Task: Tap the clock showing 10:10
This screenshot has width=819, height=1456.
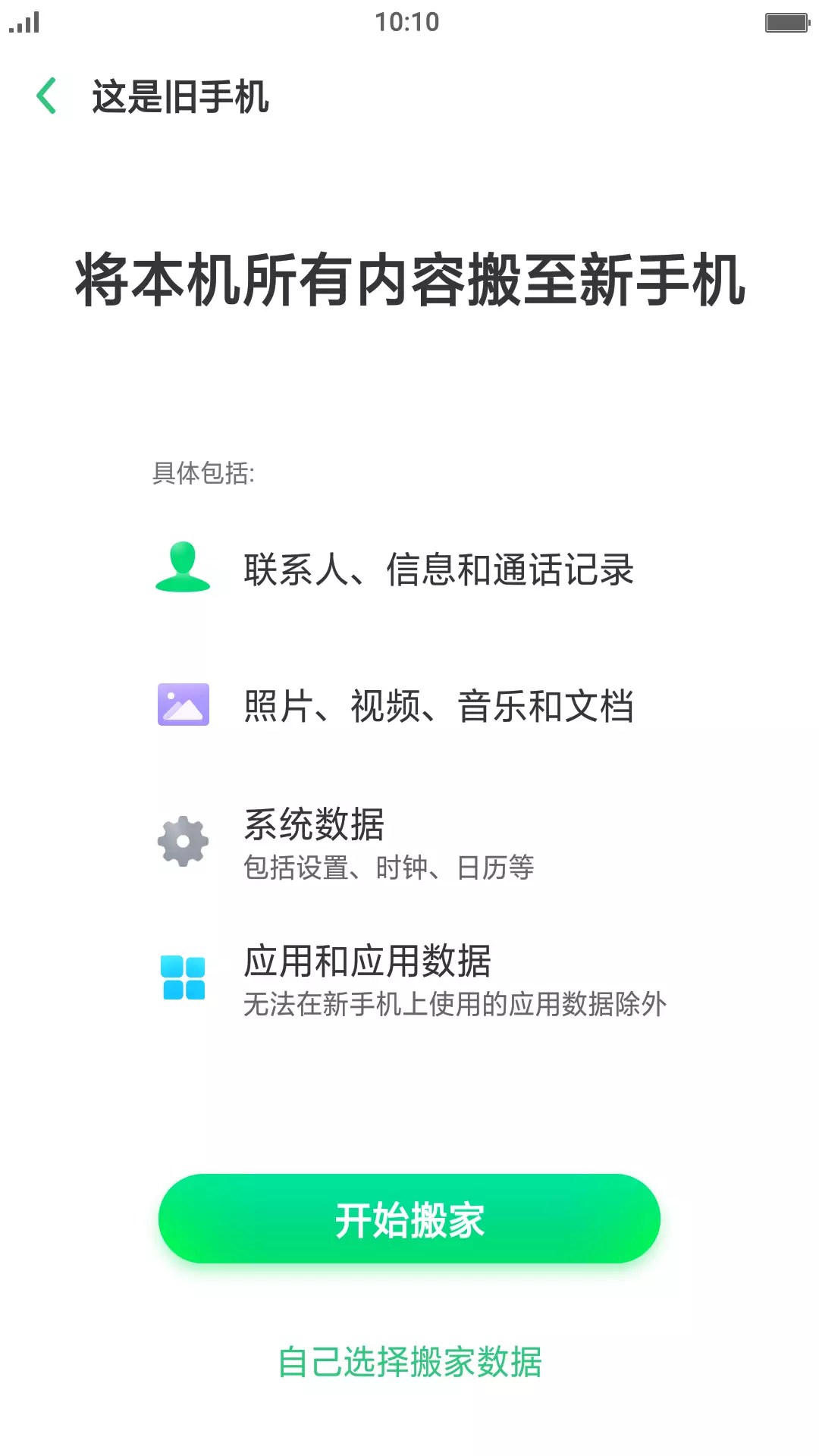Action: click(407, 23)
